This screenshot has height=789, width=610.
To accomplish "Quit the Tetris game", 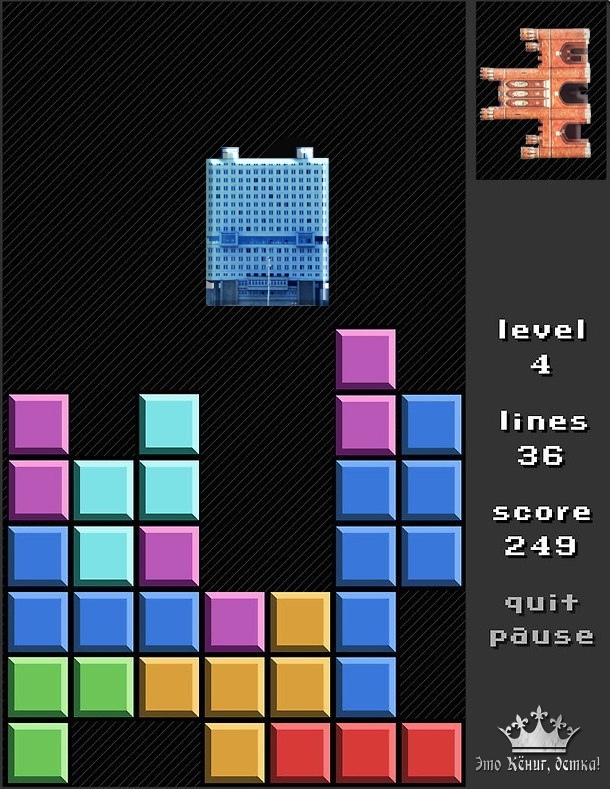I will (541, 603).
